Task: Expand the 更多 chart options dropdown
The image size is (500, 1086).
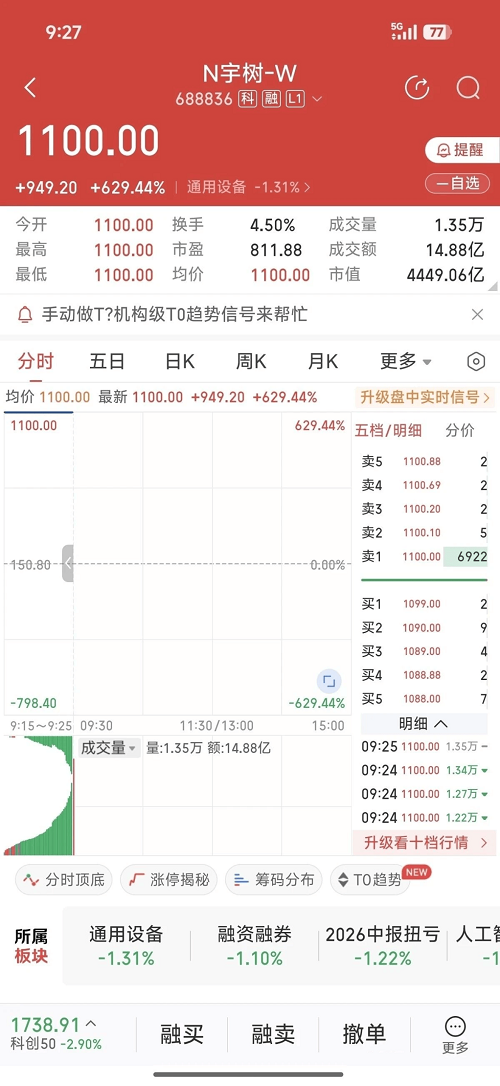Action: pyautogui.click(x=406, y=362)
